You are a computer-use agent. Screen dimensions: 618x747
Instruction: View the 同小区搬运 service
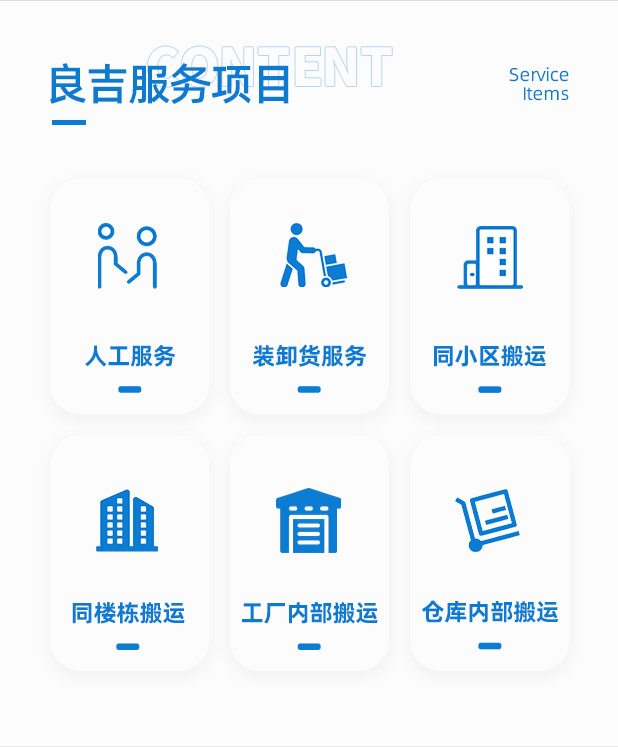coord(489,297)
